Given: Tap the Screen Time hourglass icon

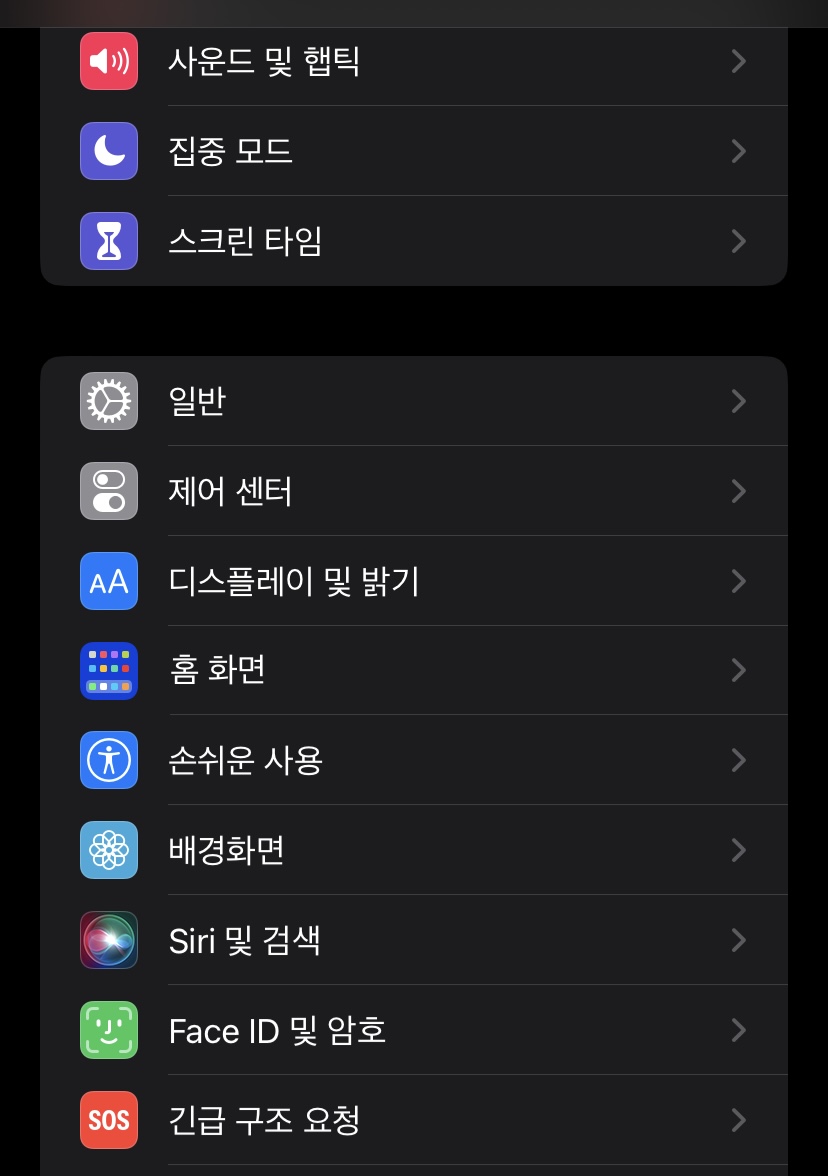Looking at the screenshot, I should (x=109, y=241).
